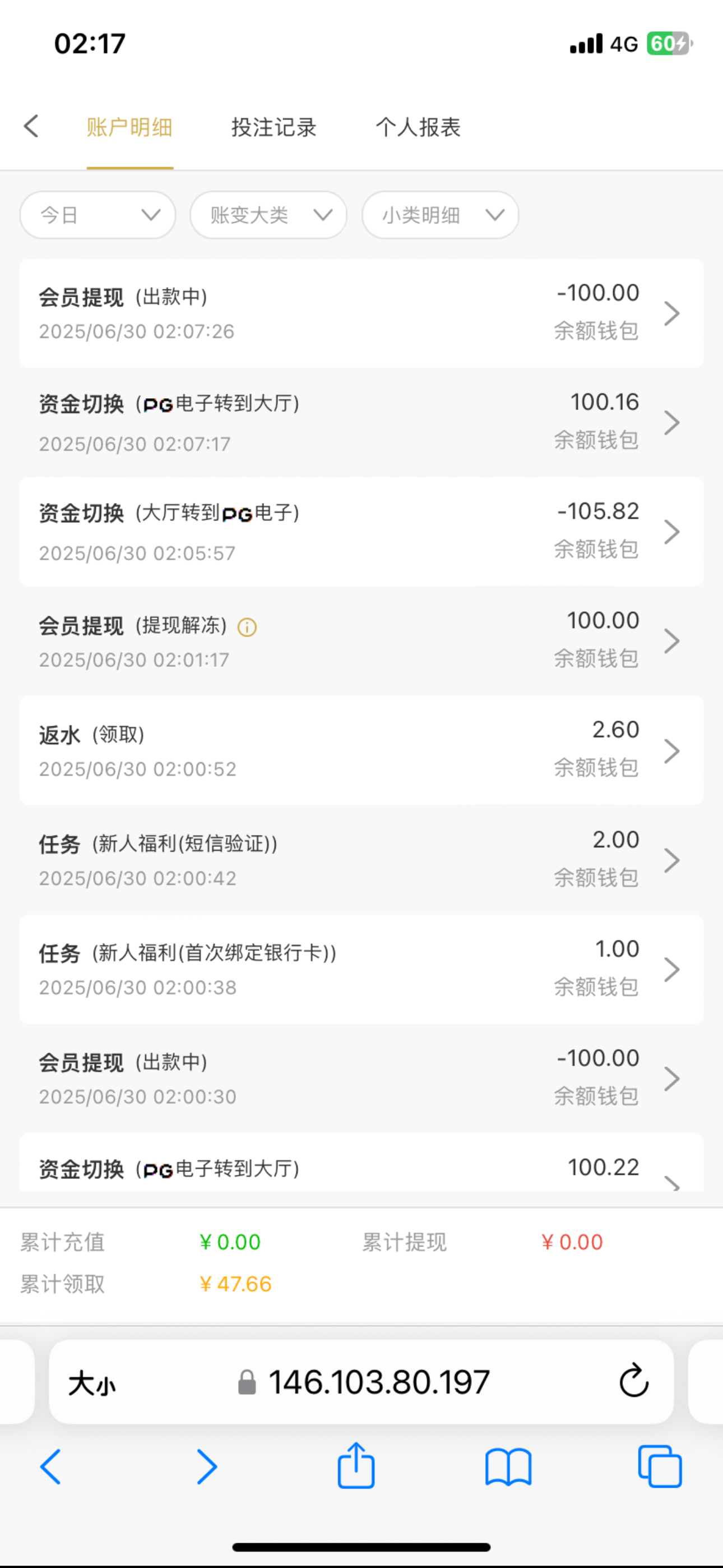Open the 02:00:30 会员提现 record
This screenshot has height=1568, width=723.
tap(361, 1078)
